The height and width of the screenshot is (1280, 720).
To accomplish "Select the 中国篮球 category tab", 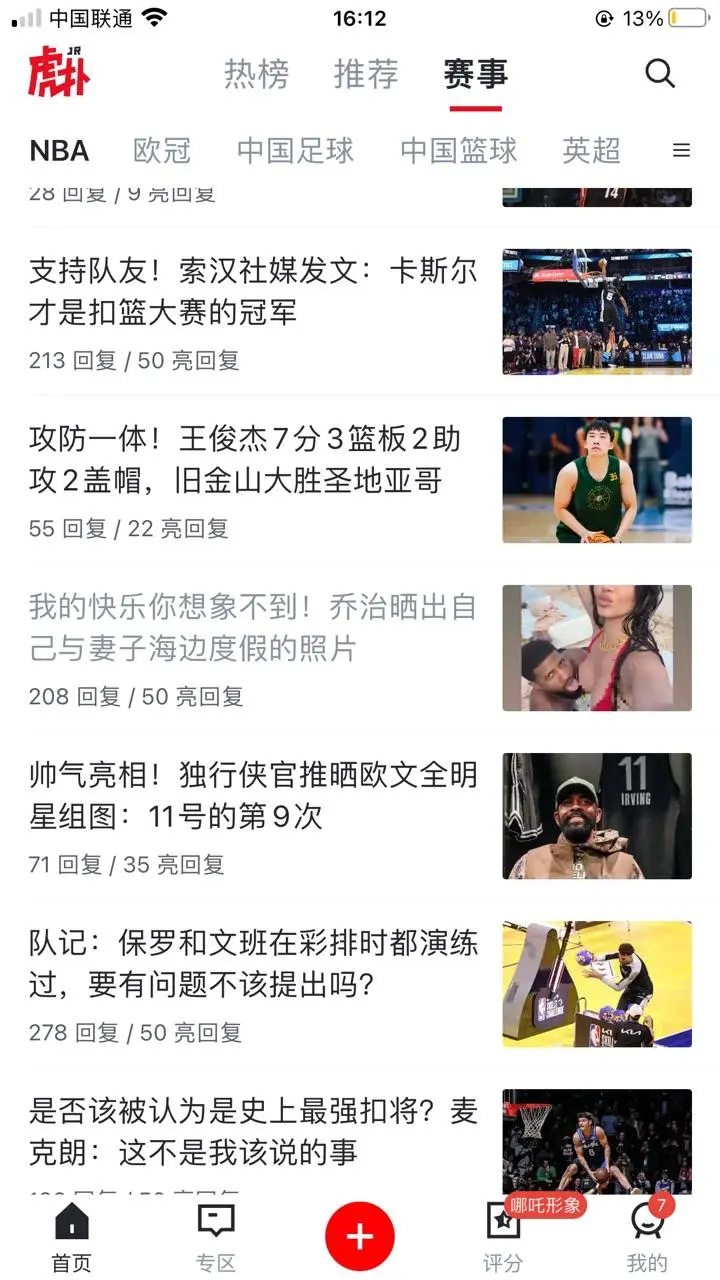I will tap(459, 151).
